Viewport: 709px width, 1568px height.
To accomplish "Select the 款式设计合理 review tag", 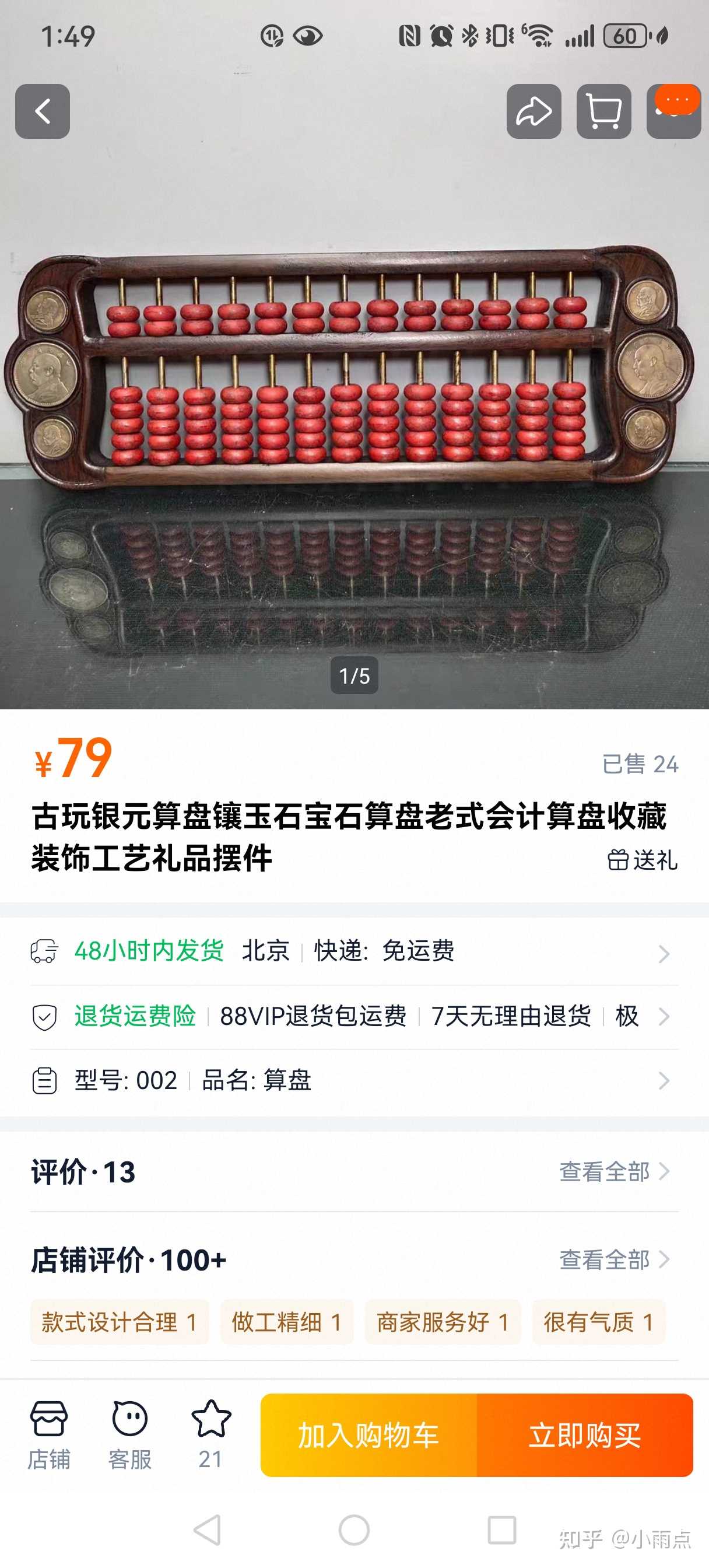I will click(120, 1321).
